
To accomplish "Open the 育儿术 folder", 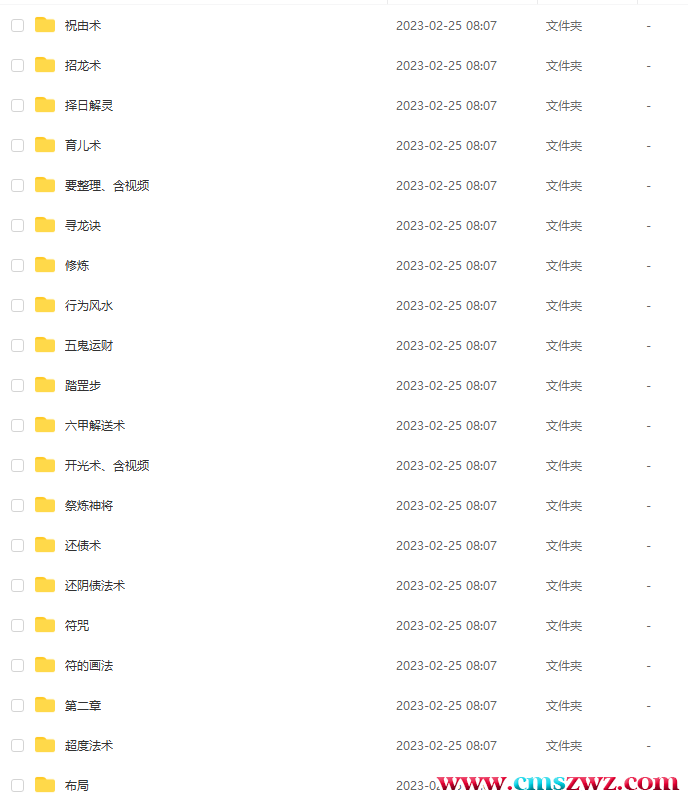I will point(82,145).
